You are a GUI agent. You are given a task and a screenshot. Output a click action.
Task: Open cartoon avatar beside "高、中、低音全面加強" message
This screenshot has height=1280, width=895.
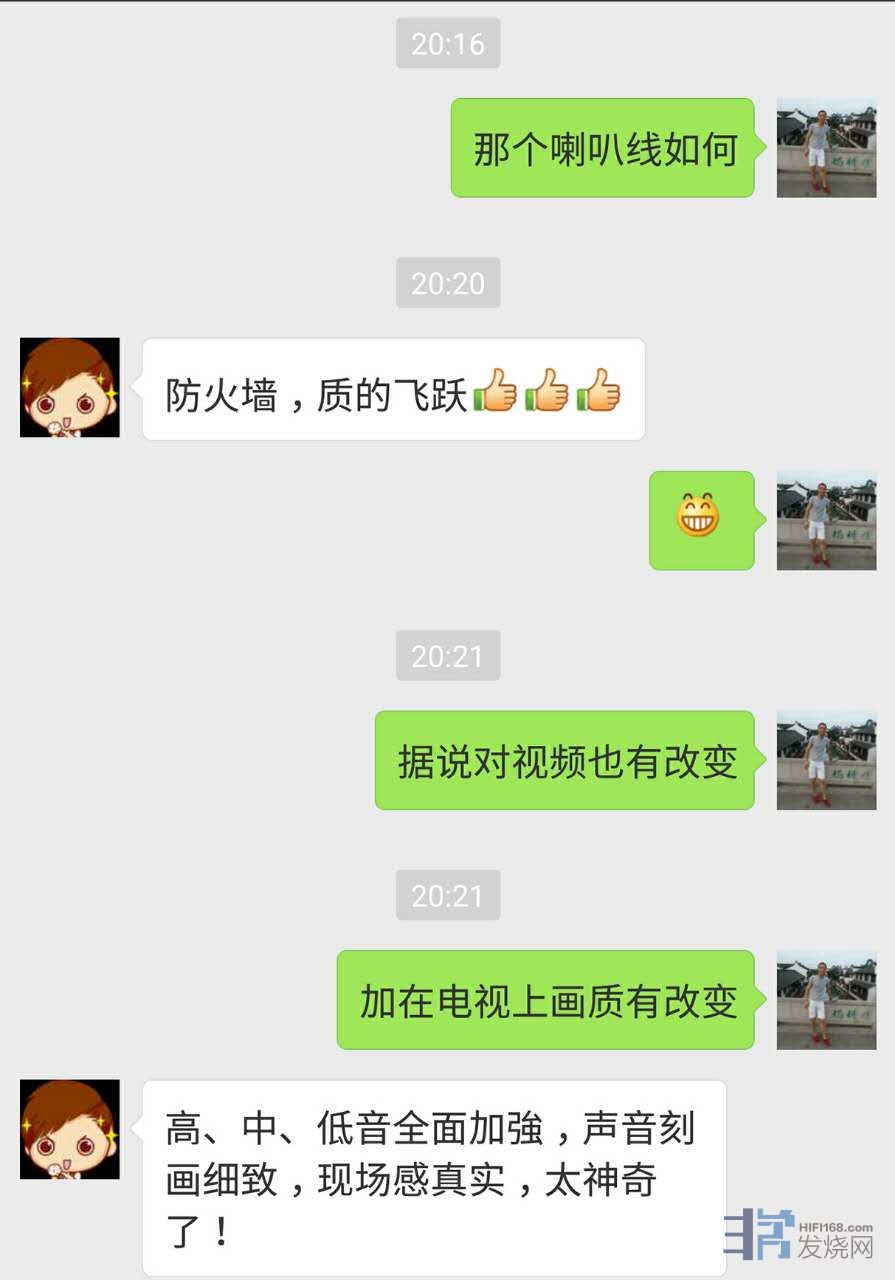(x=70, y=1129)
